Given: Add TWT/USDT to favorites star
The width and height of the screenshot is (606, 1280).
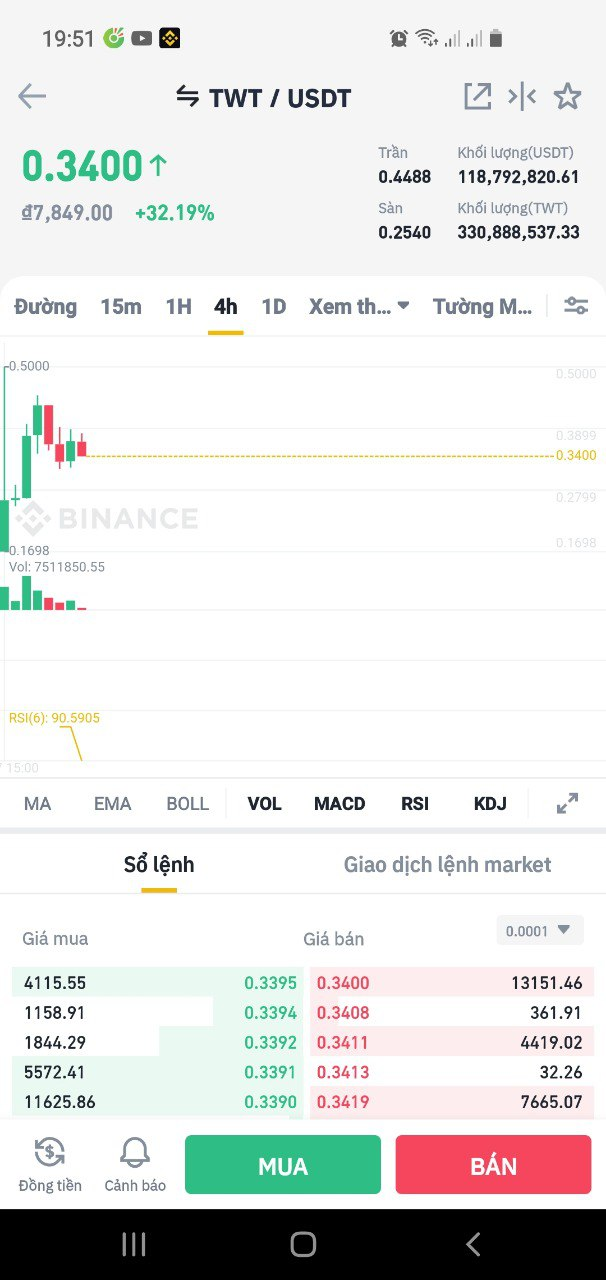Looking at the screenshot, I should point(567,97).
